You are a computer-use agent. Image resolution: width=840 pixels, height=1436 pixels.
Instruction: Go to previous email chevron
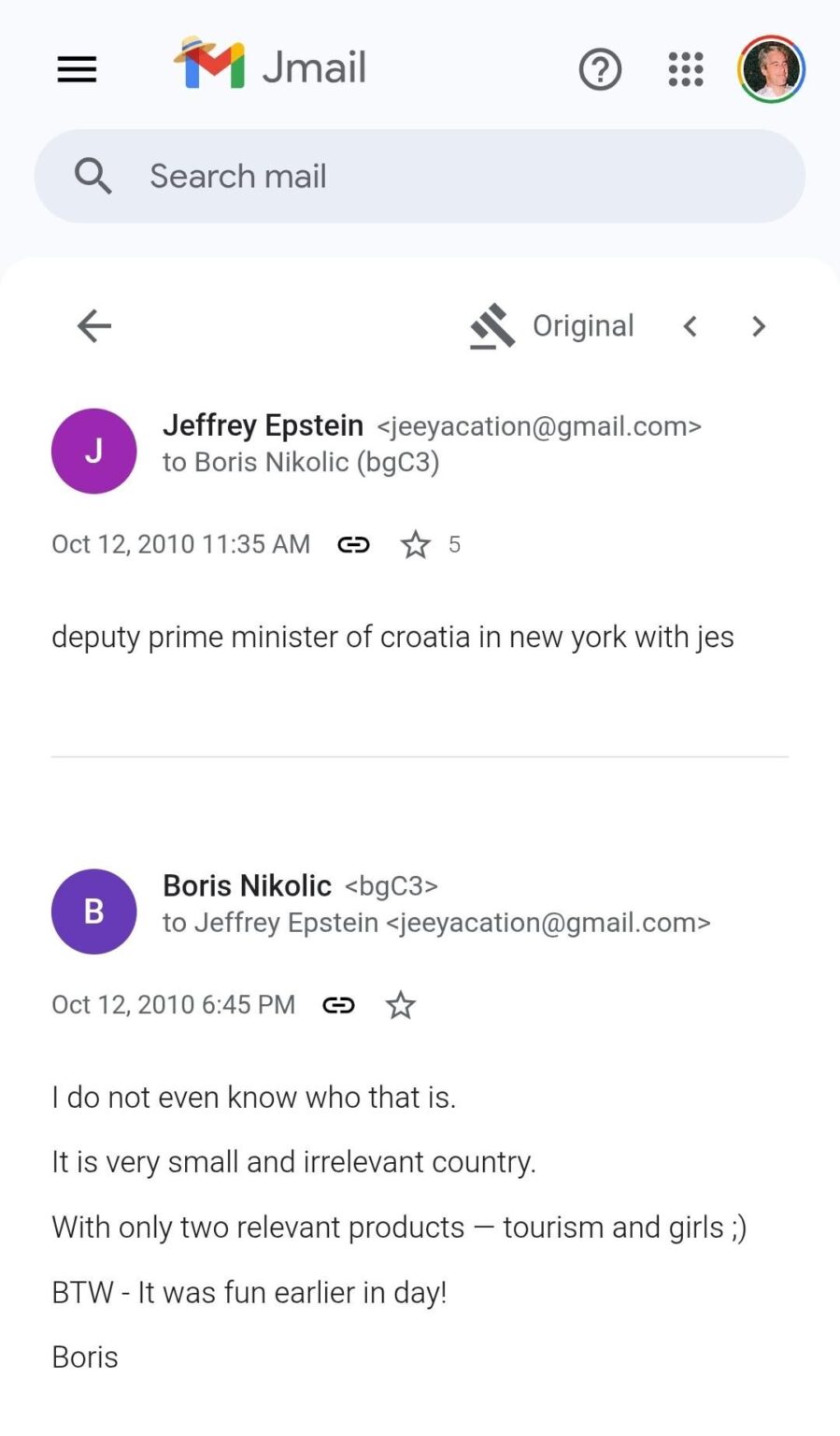tap(691, 325)
